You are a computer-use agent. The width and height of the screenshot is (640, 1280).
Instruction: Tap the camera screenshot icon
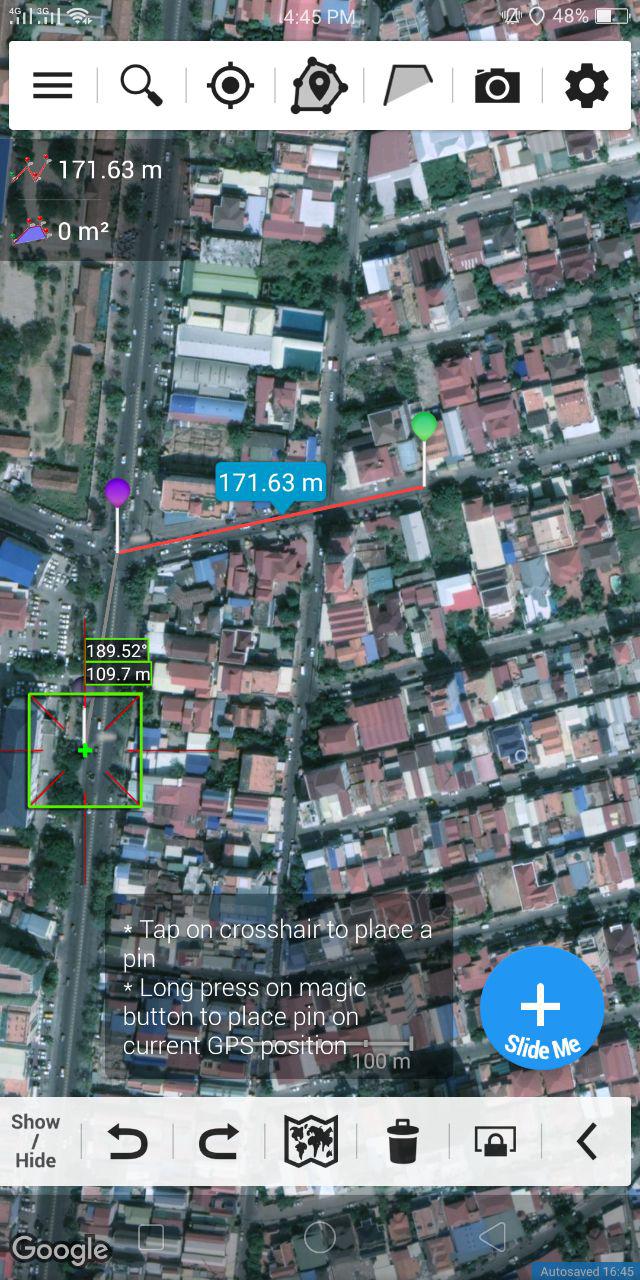(497, 87)
